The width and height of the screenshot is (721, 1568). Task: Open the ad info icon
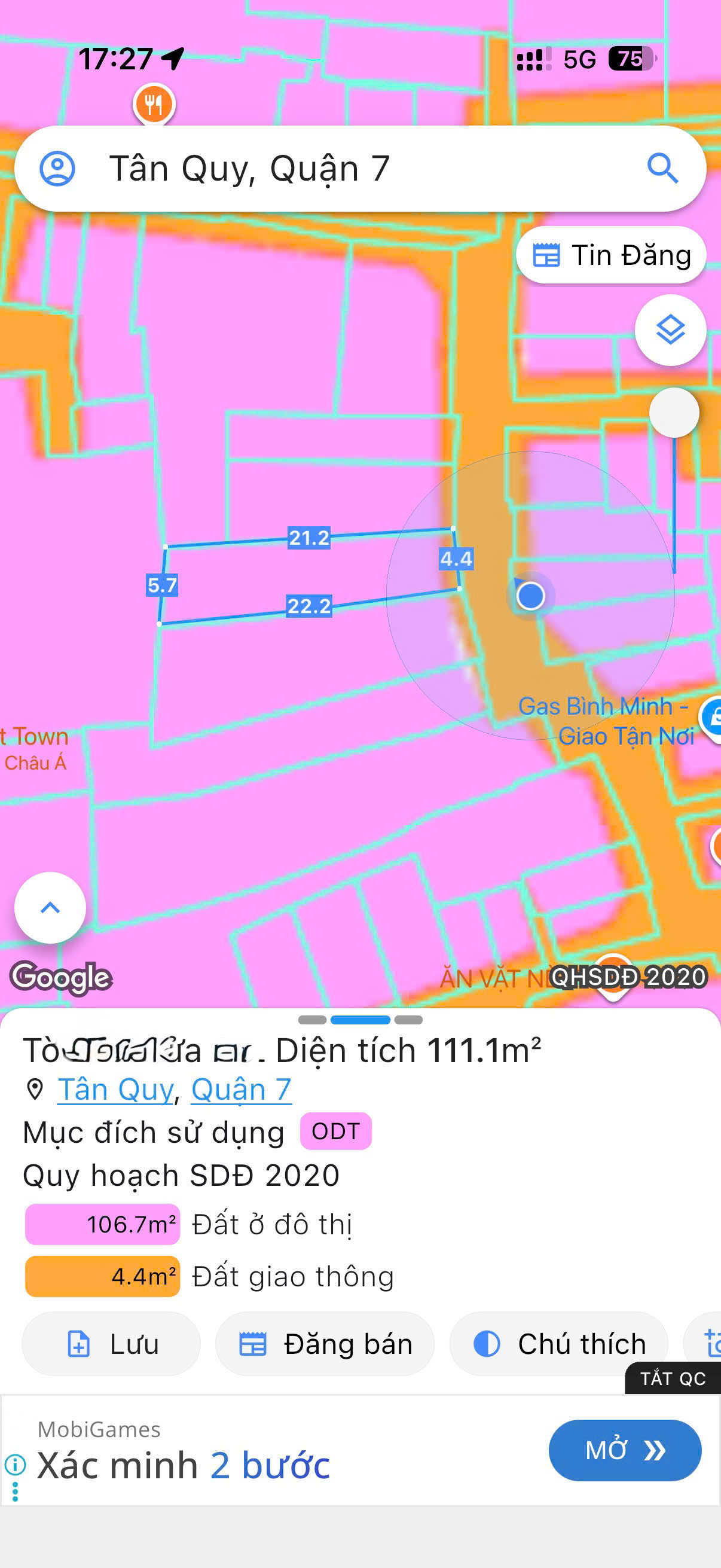click(15, 1465)
